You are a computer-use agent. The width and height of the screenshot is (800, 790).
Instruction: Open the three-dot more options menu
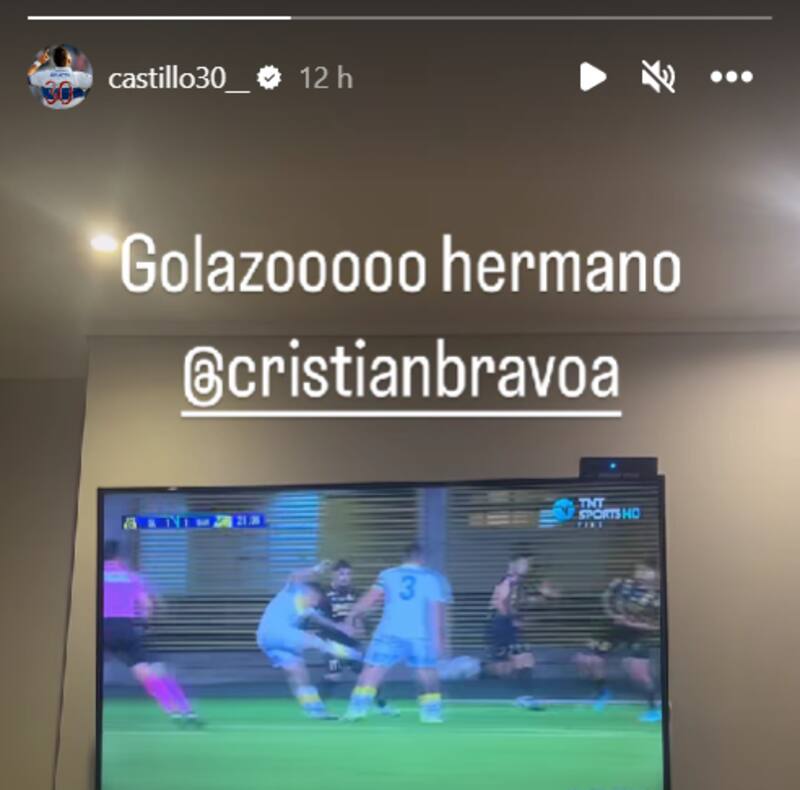tap(730, 77)
